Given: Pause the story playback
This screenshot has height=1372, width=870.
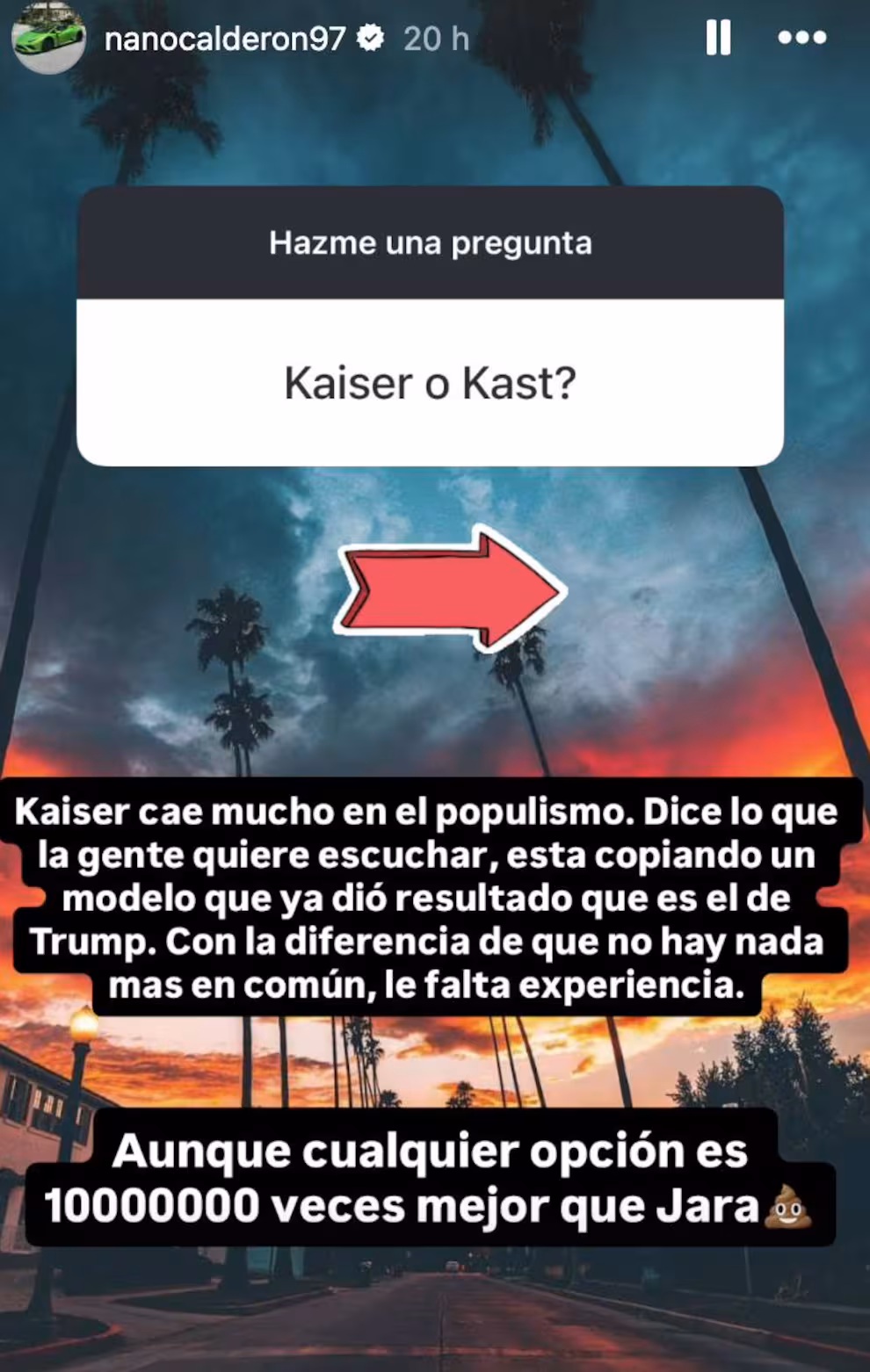Looking at the screenshot, I should tap(718, 38).
